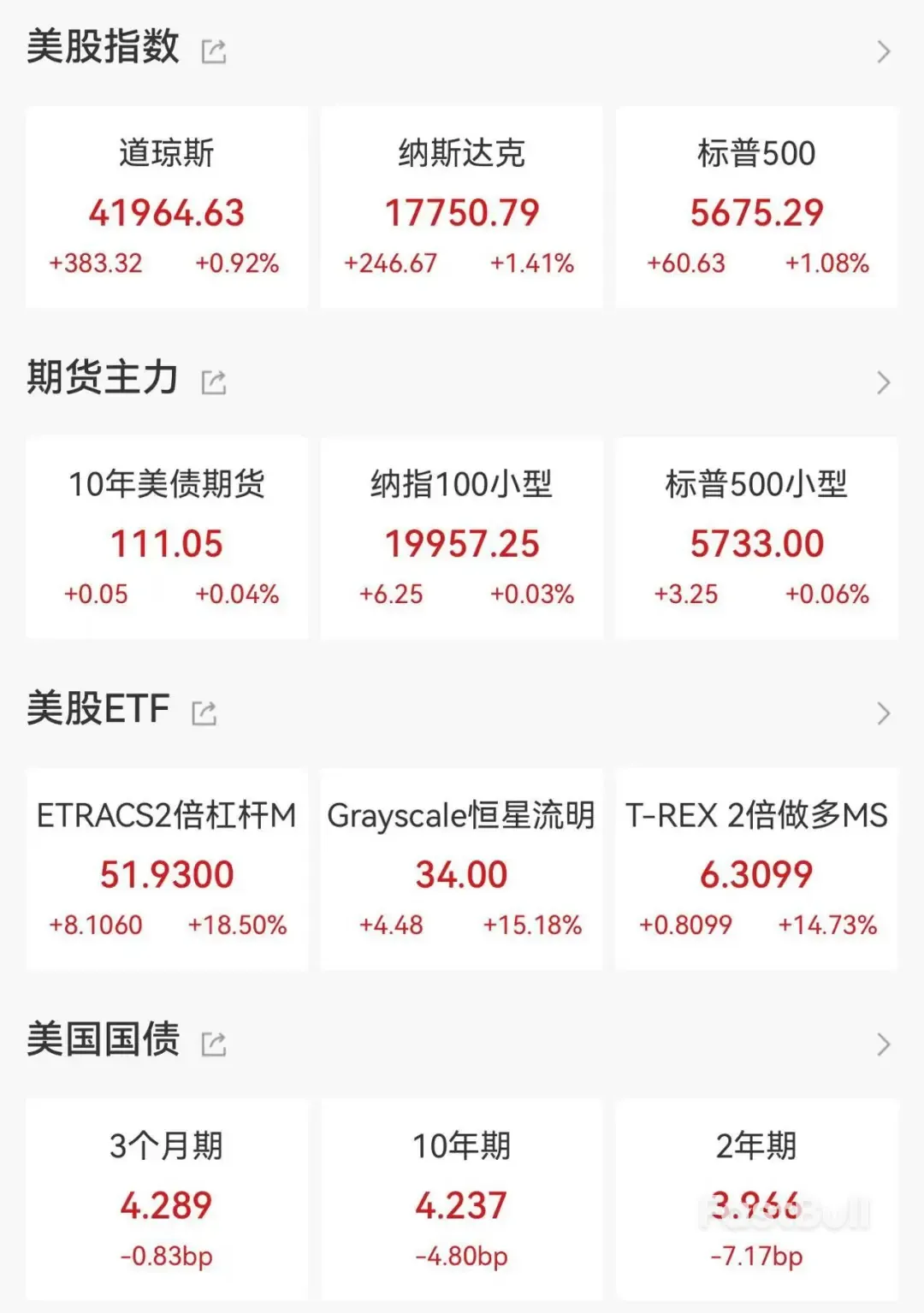Expand the 美股ETF section via right chevron

883,712
